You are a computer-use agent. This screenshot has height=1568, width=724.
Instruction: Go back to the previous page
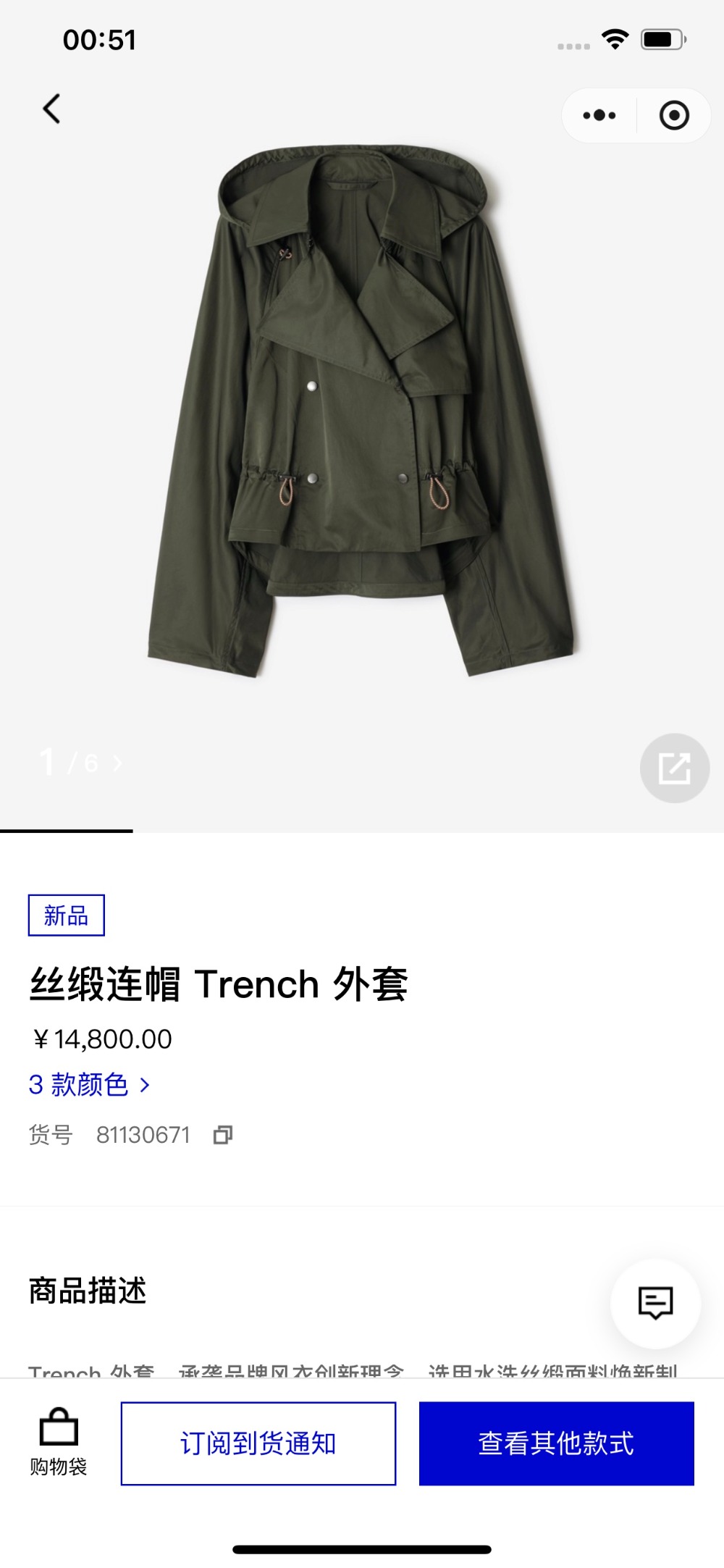(x=51, y=109)
